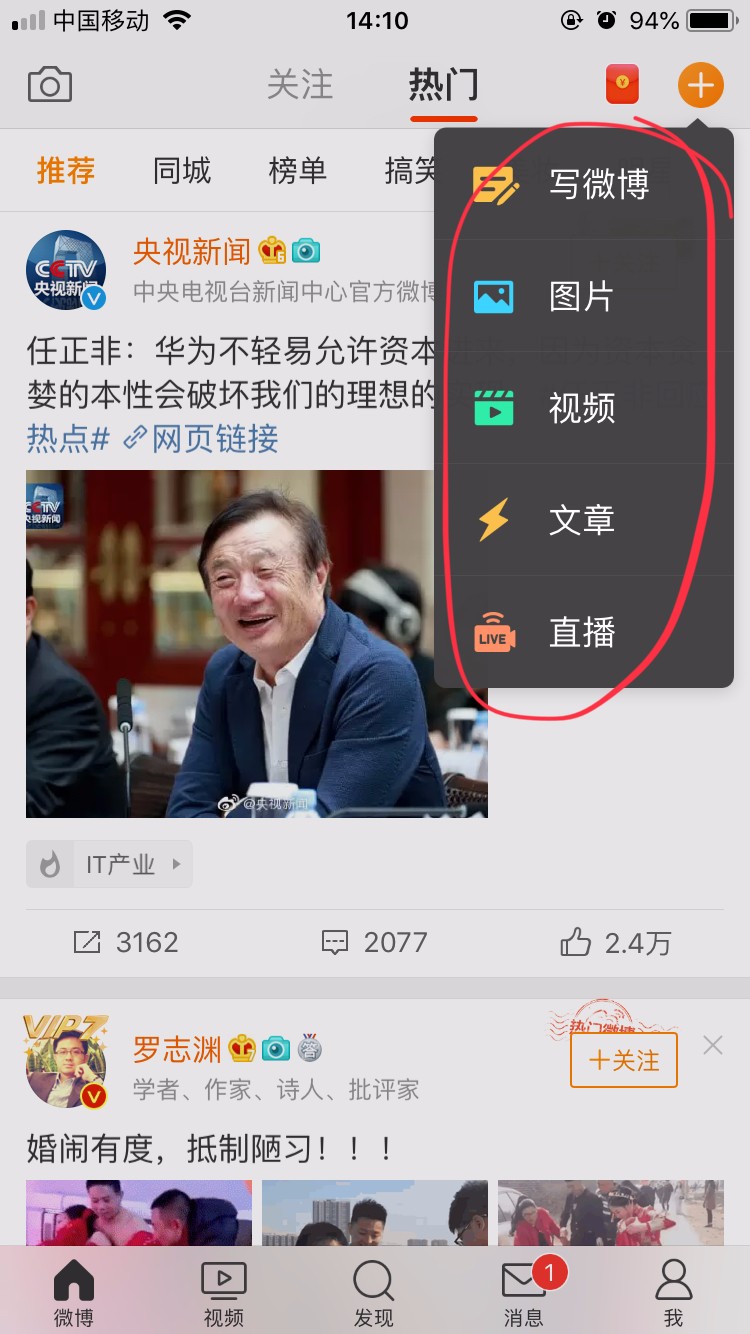Follow 罗志渊 with +关注 button

tap(623, 1060)
